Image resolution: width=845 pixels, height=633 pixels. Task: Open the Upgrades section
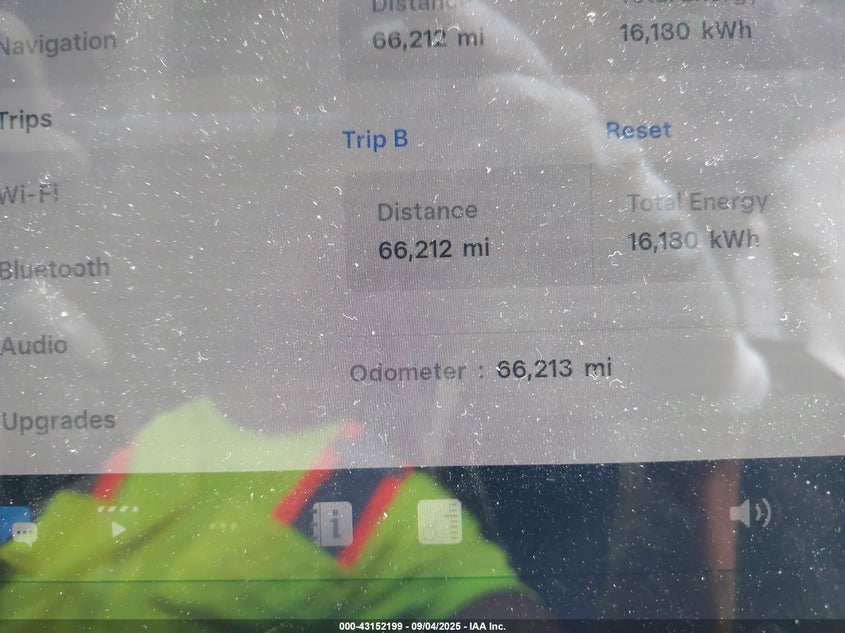click(58, 421)
